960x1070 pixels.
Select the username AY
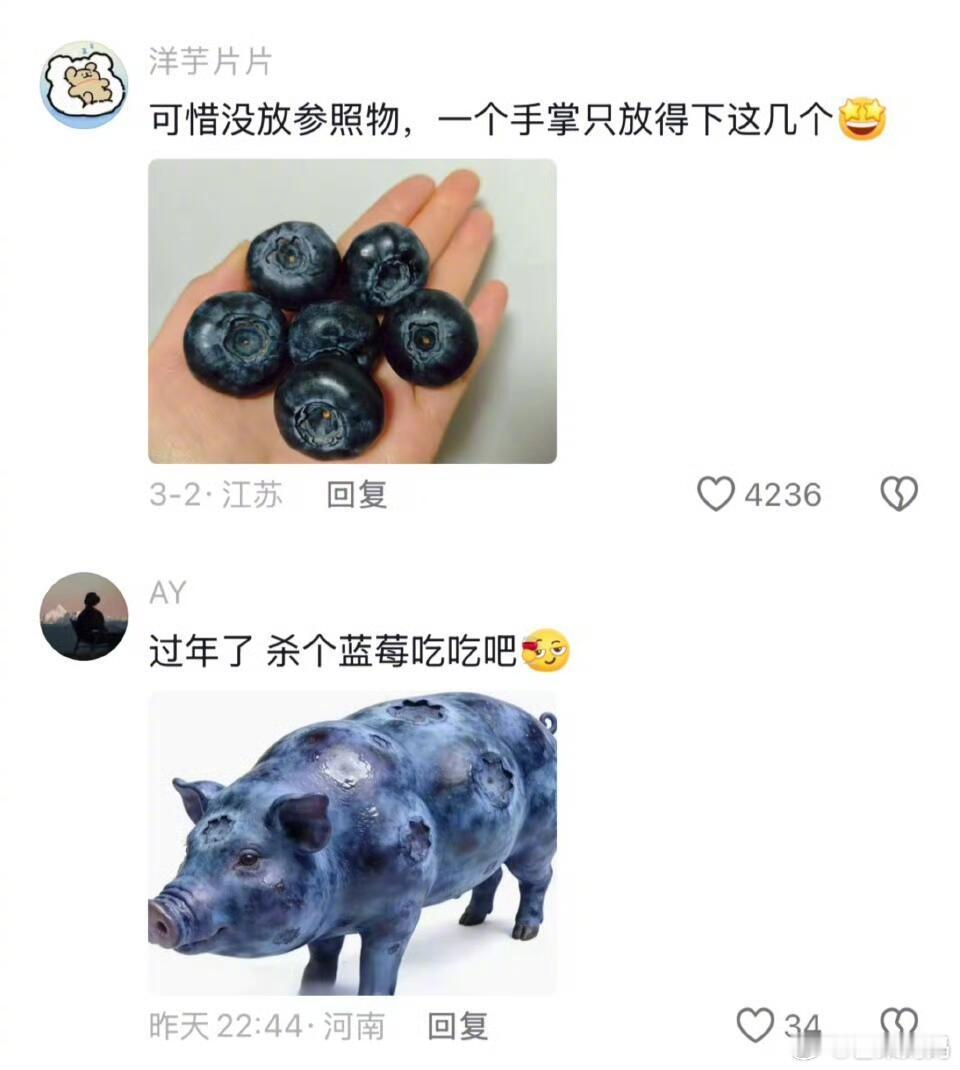pos(168,594)
